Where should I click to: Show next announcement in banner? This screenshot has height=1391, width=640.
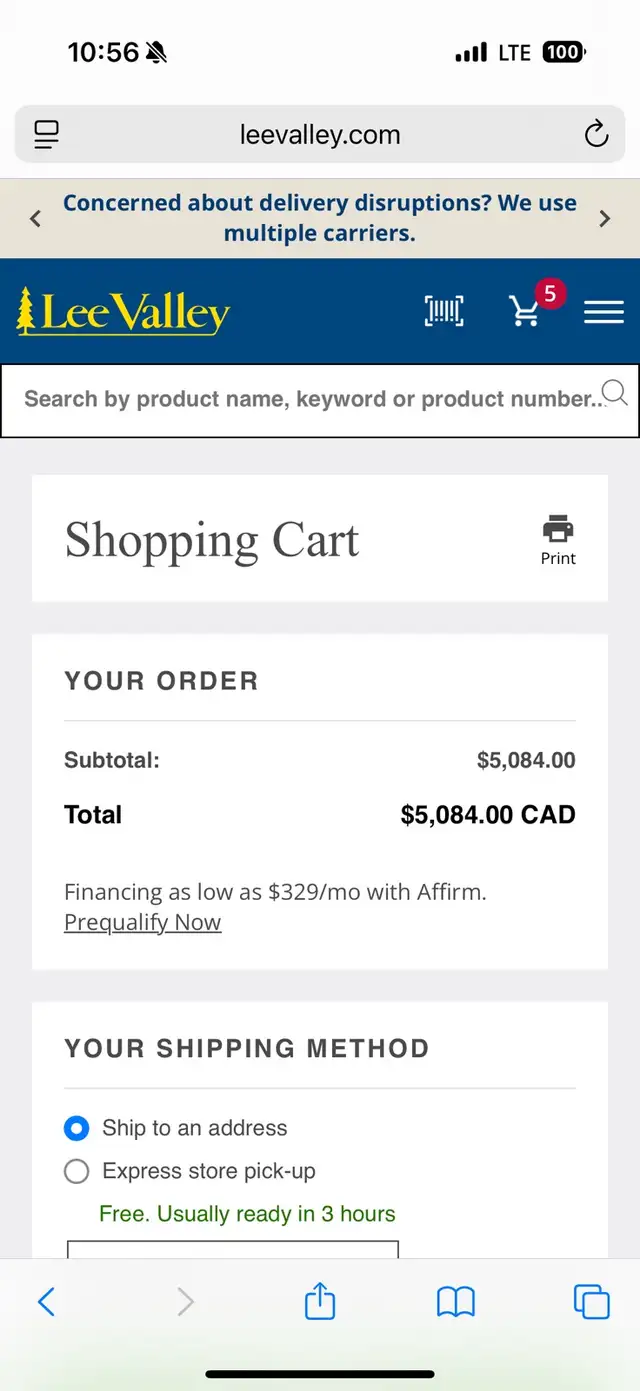(604, 218)
